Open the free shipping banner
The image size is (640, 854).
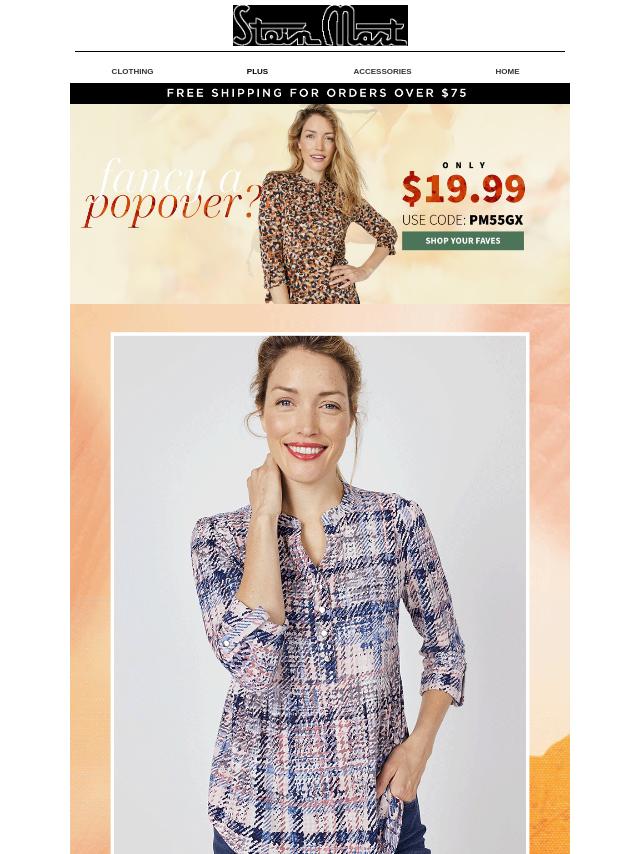[x=318, y=93]
